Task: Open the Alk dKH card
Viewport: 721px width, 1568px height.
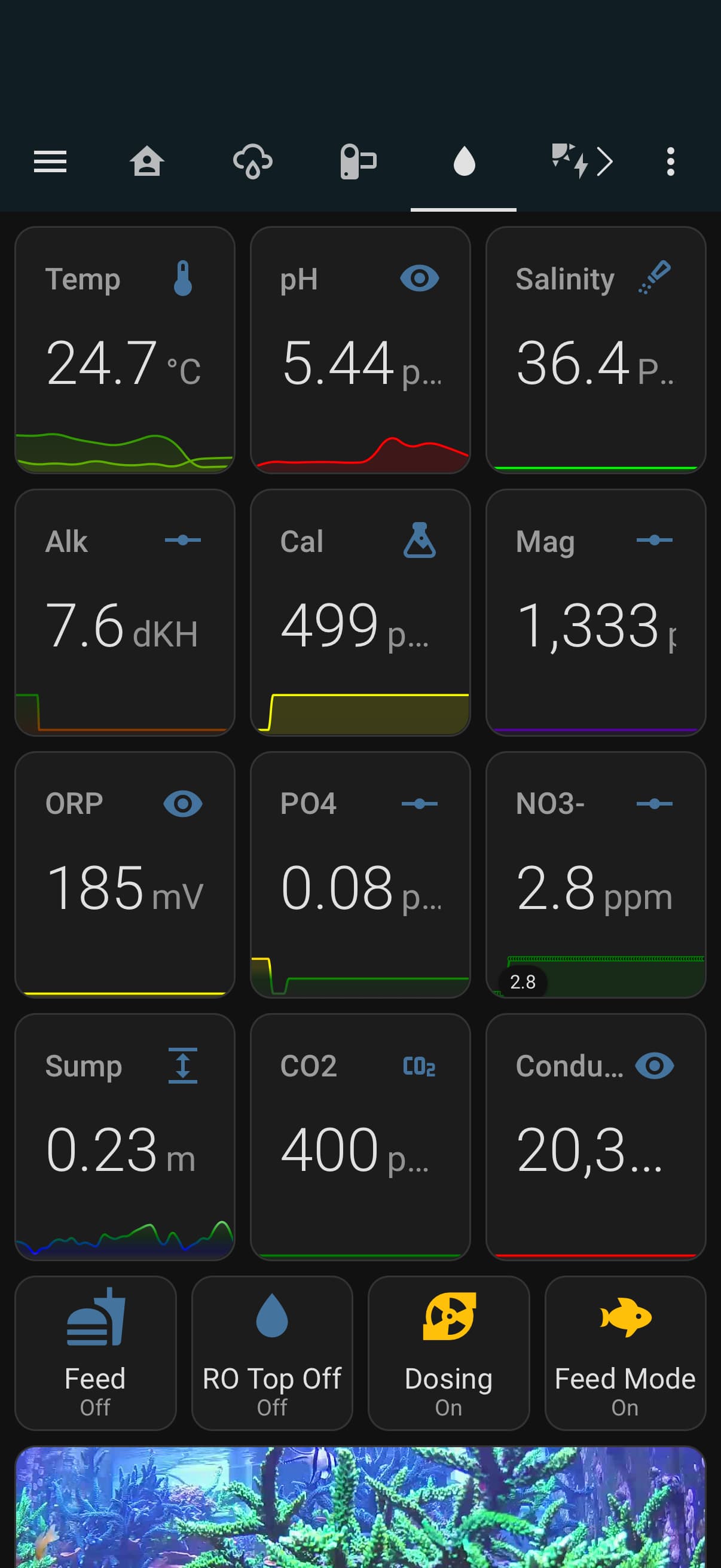Action: tap(125, 612)
